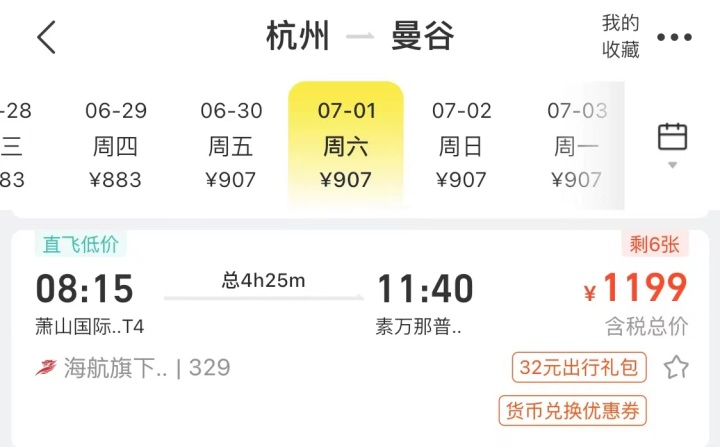Select the 07-01 周六 date tab
Screen dimensions: 720x447
[346, 145]
